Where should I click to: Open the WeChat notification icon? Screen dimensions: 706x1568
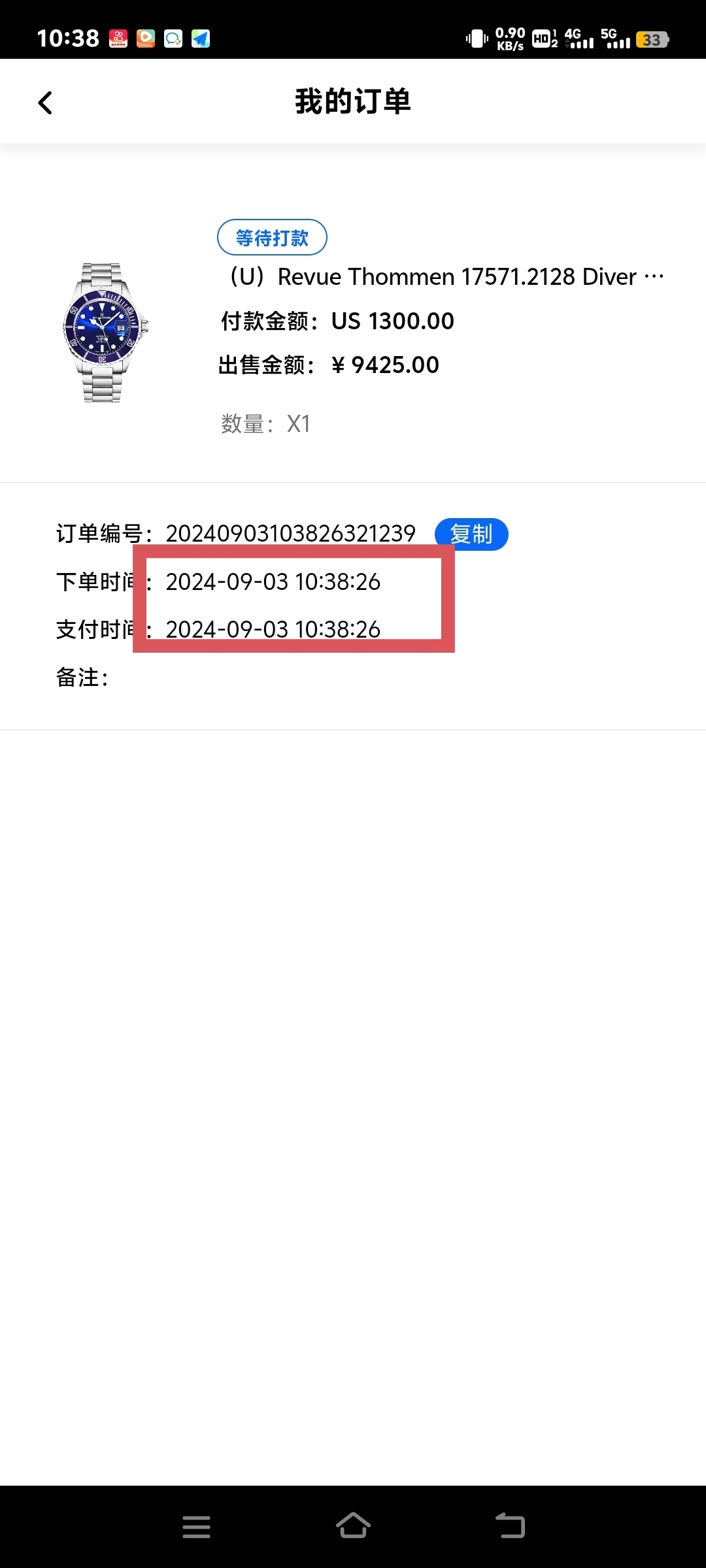[171, 39]
